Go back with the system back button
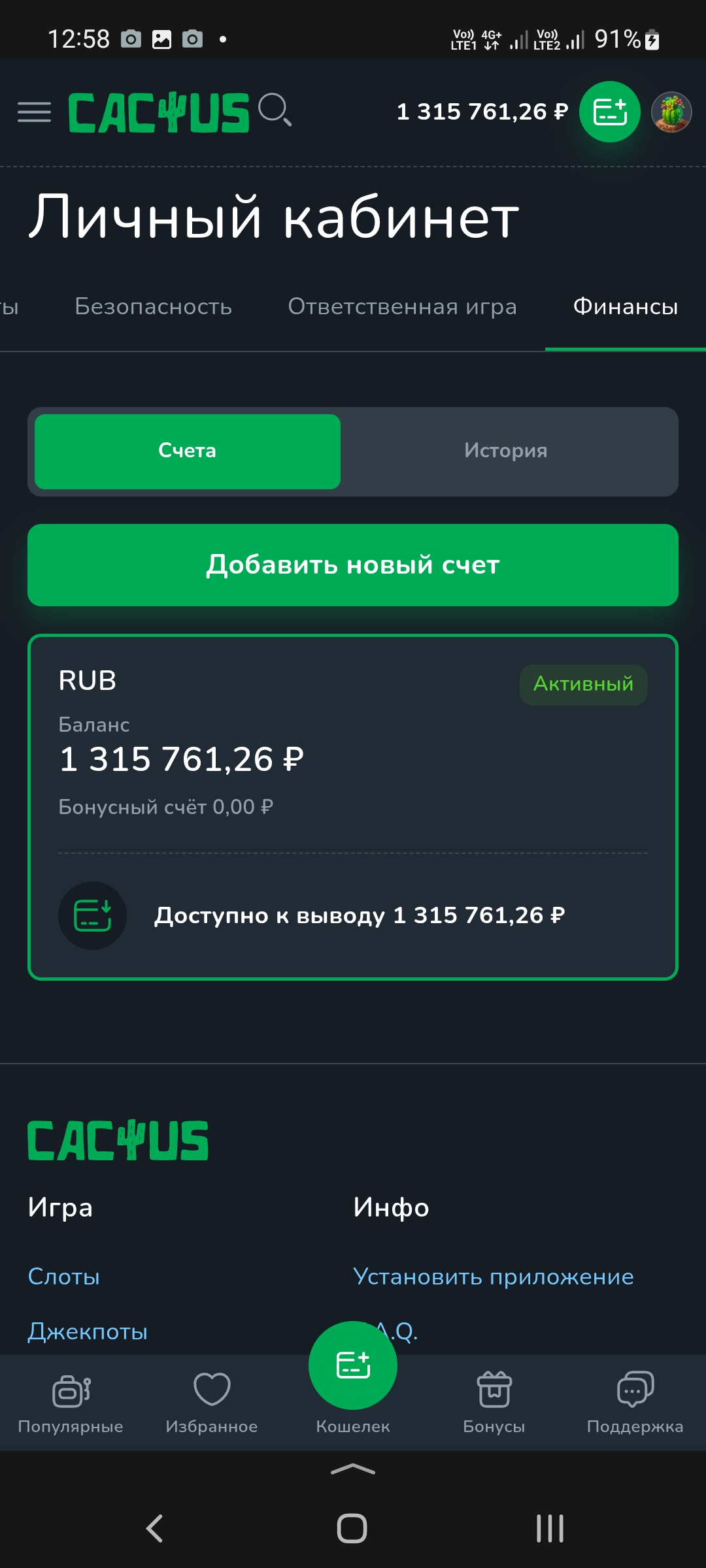Image resolution: width=706 pixels, height=1568 pixels. pyautogui.click(x=154, y=1528)
